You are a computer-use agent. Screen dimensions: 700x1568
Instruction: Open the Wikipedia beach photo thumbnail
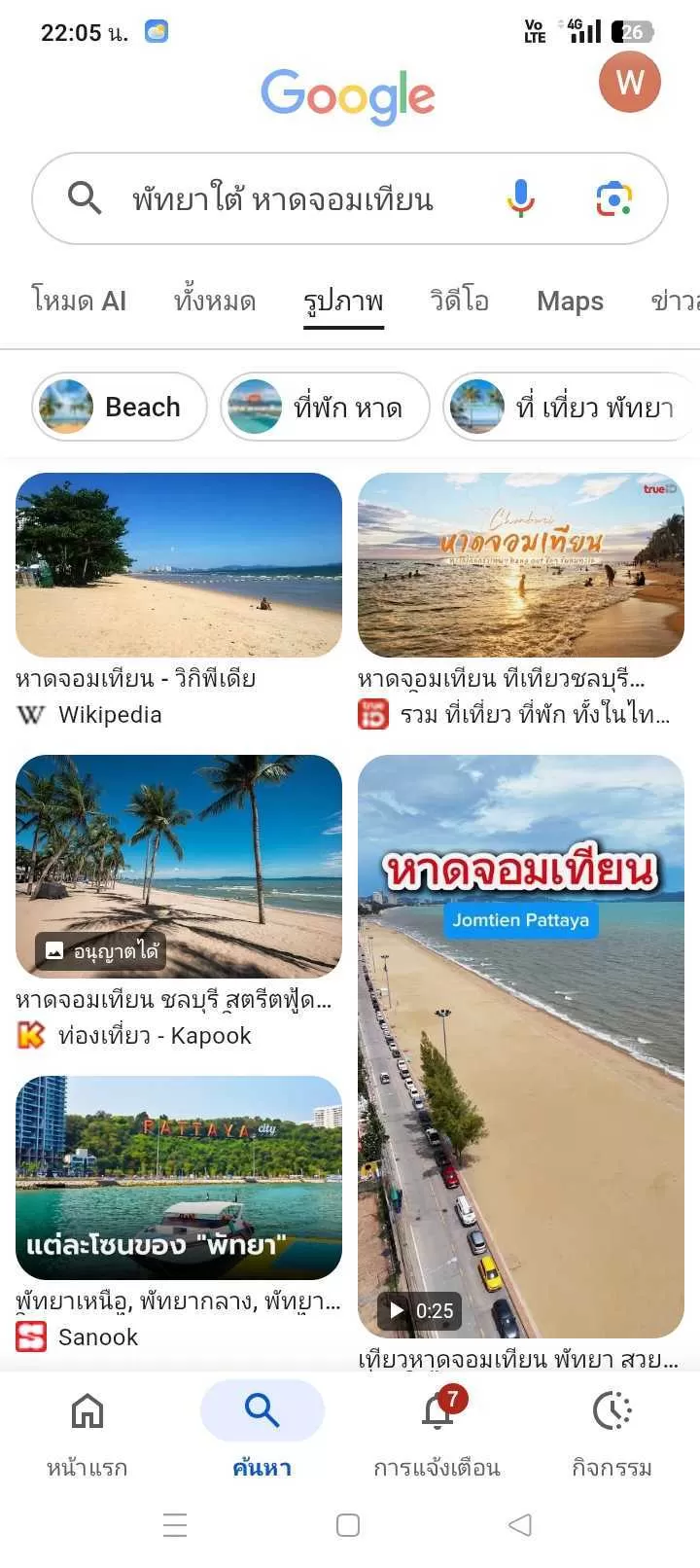[x=178, y=564]
